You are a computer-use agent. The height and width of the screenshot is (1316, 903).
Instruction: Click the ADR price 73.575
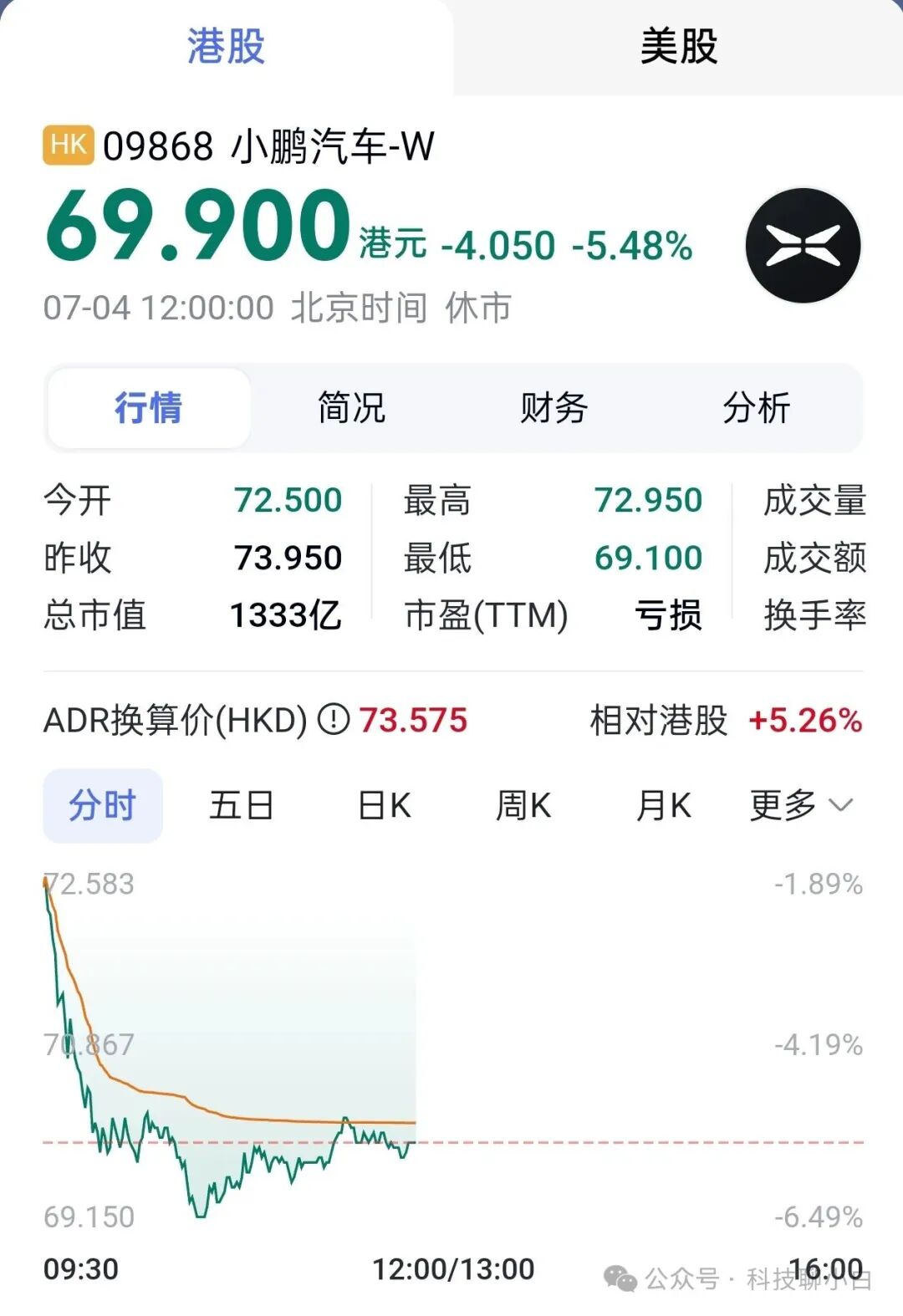coord(414,720)
